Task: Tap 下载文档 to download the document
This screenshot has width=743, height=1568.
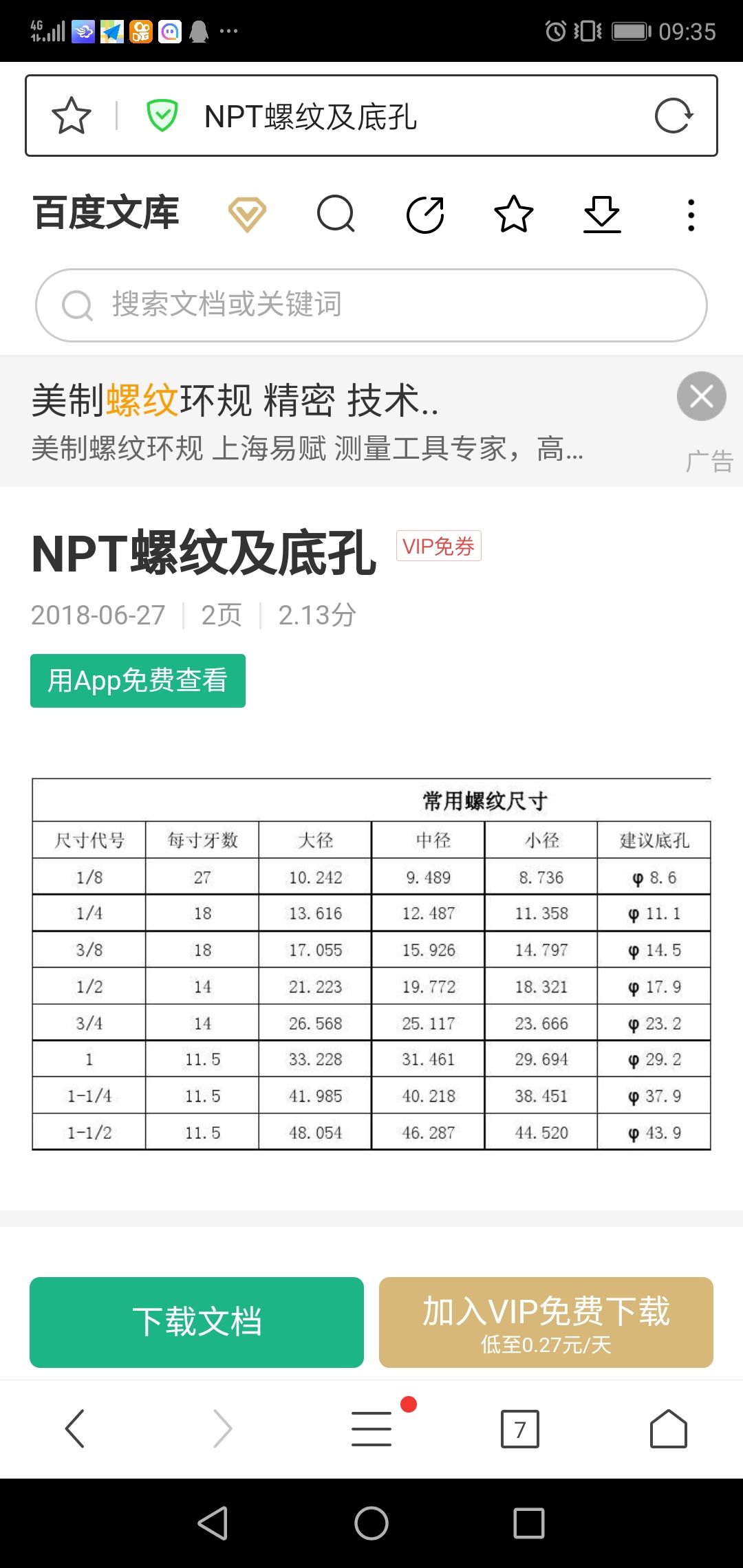Action: click(x=197, y=1322)
